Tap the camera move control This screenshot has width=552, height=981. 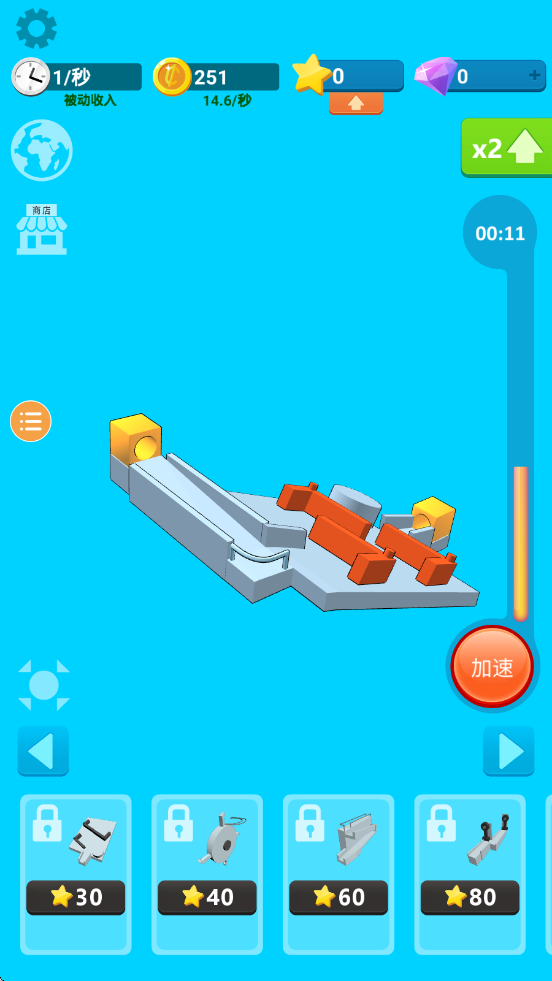coord(44,685)
